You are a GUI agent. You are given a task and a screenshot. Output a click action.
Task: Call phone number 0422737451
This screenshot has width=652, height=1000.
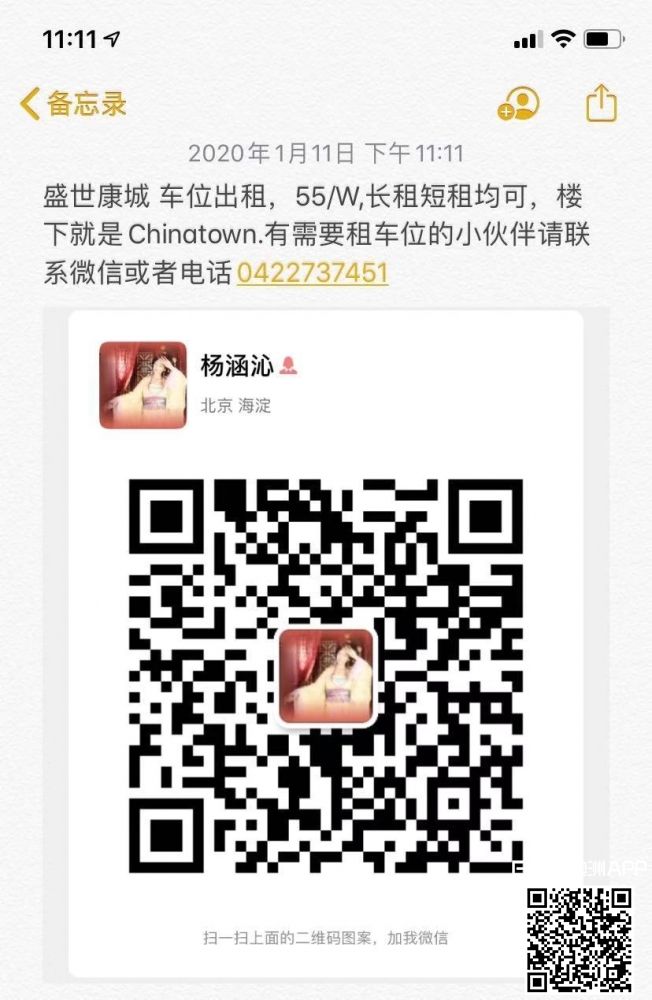(312, 272)
